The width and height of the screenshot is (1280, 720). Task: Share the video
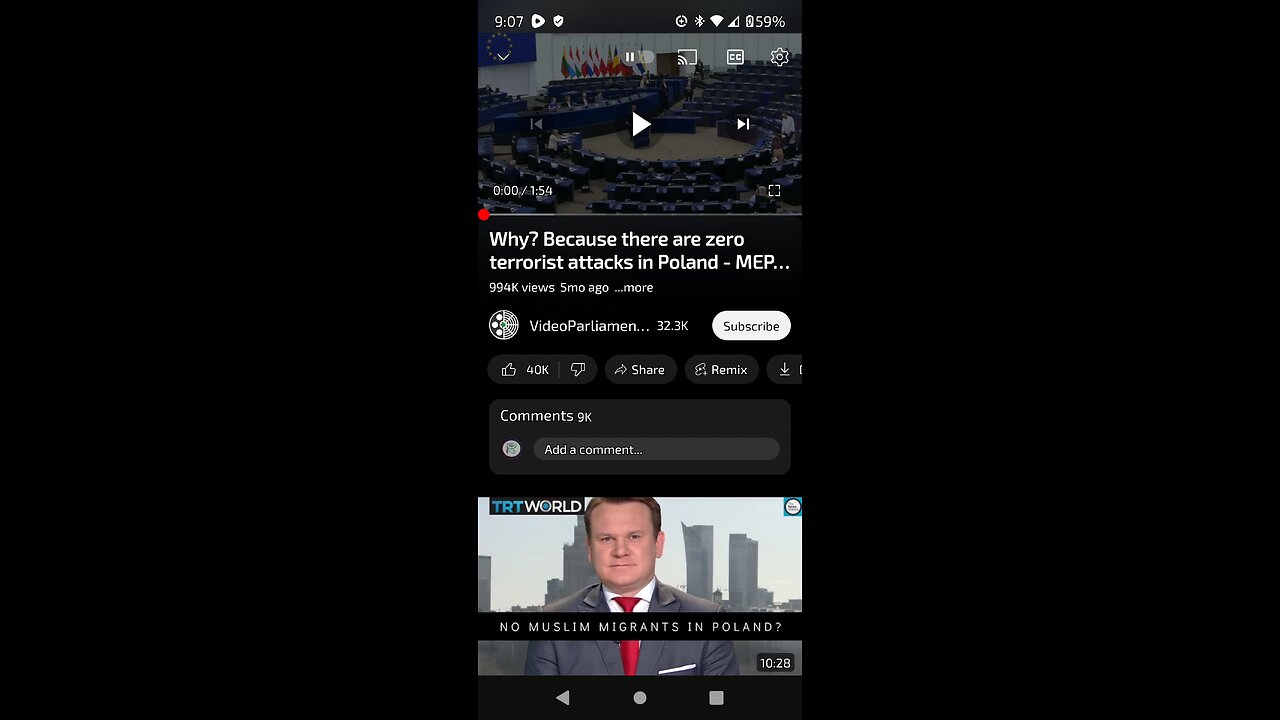pyautogui.click(x=639, y=370)
